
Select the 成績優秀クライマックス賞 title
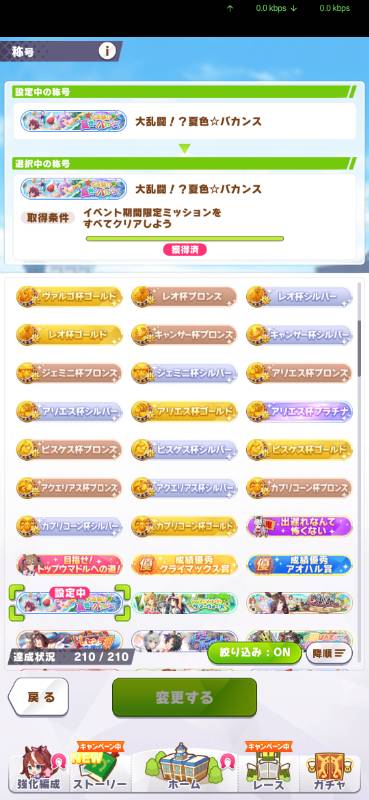pos(184,564)
